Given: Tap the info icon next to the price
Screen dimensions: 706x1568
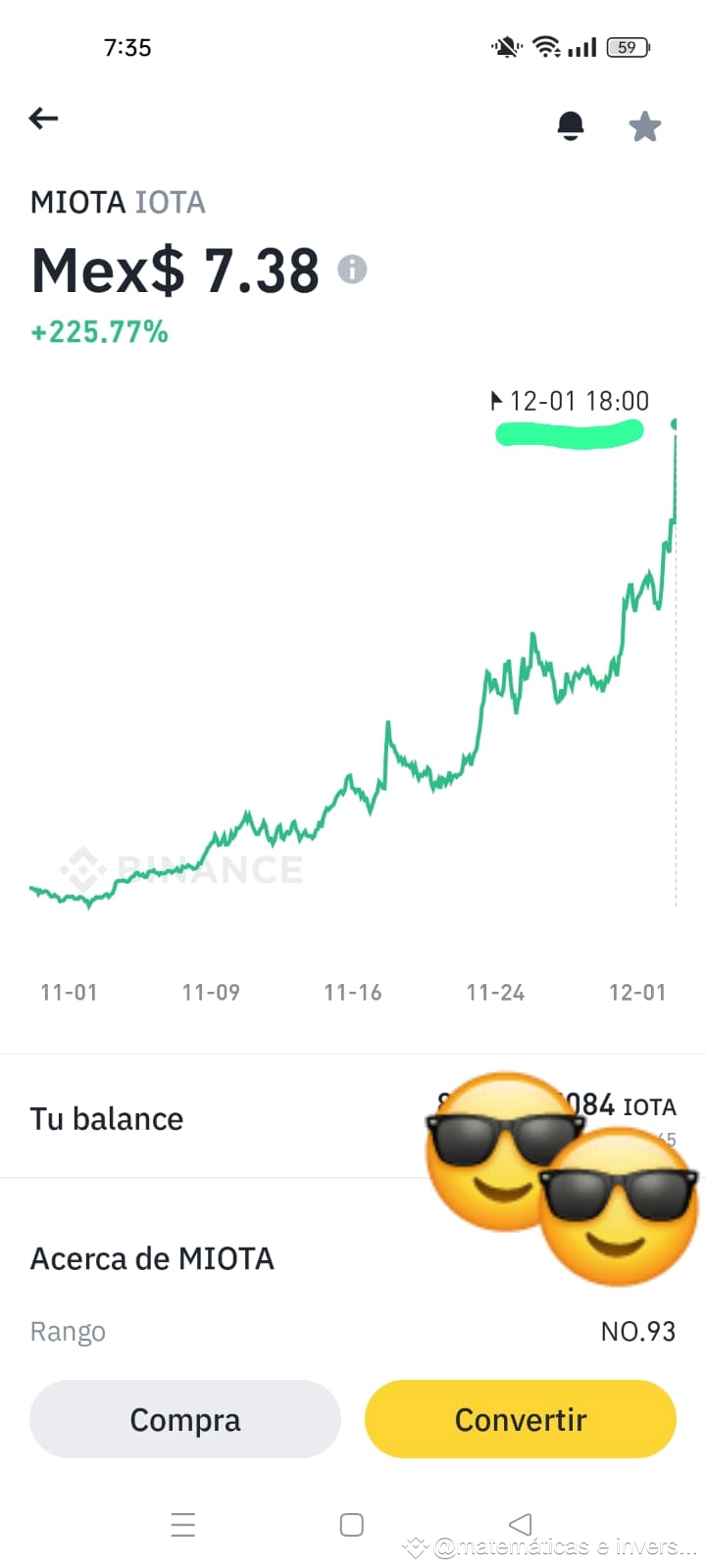Looking at the screenshot, I should (352, 269).
